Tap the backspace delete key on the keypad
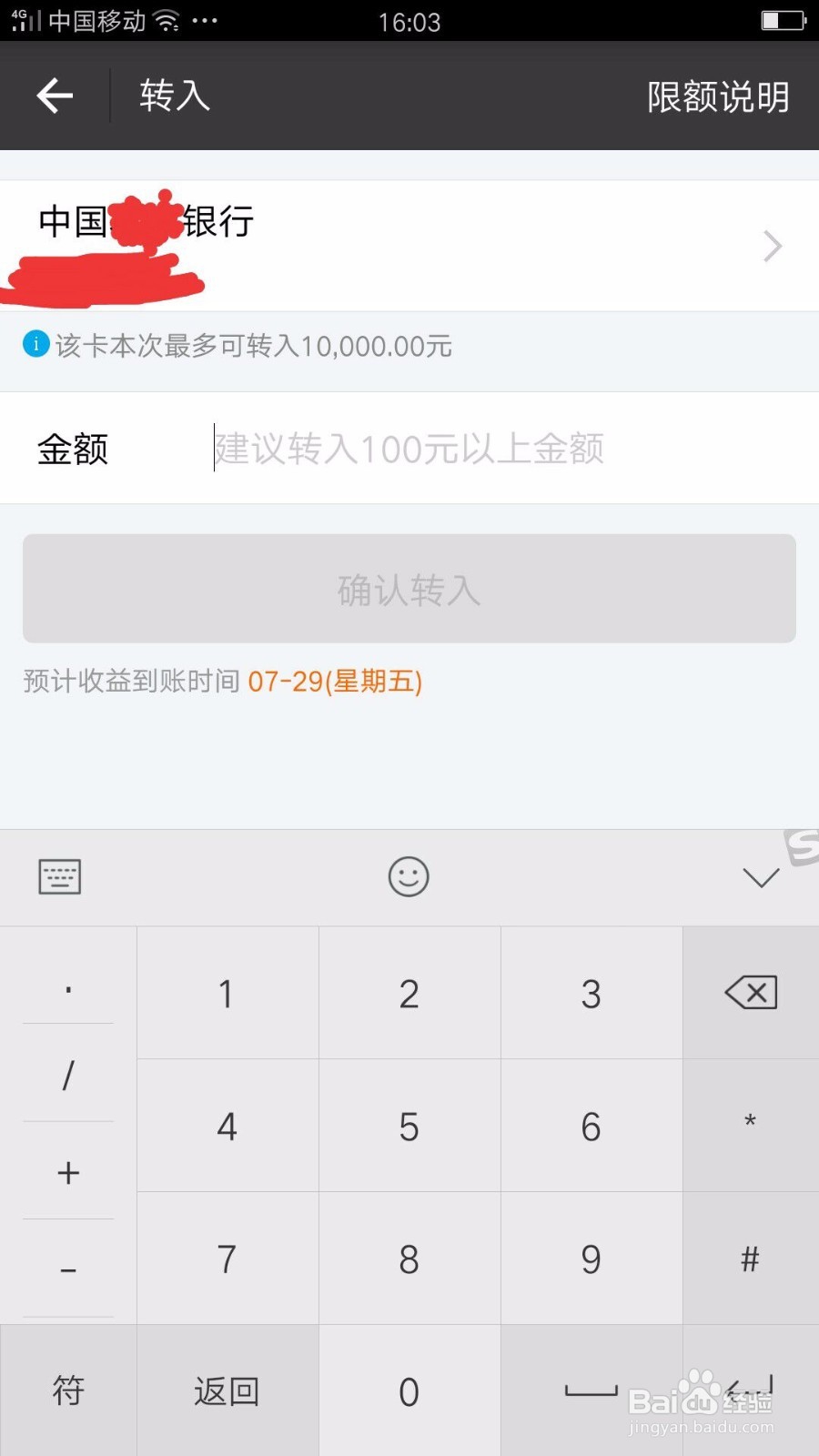Viewport: 819px width, 1456px height. click(x=750, y=993)
